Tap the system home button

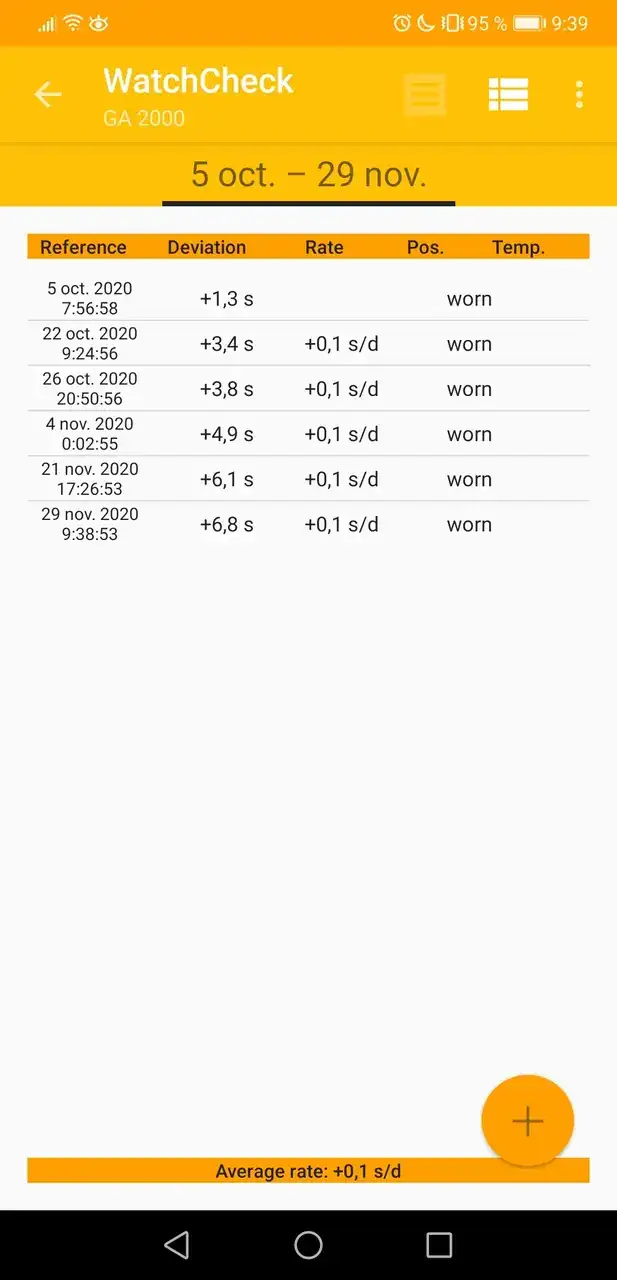tap(308, 1244)
